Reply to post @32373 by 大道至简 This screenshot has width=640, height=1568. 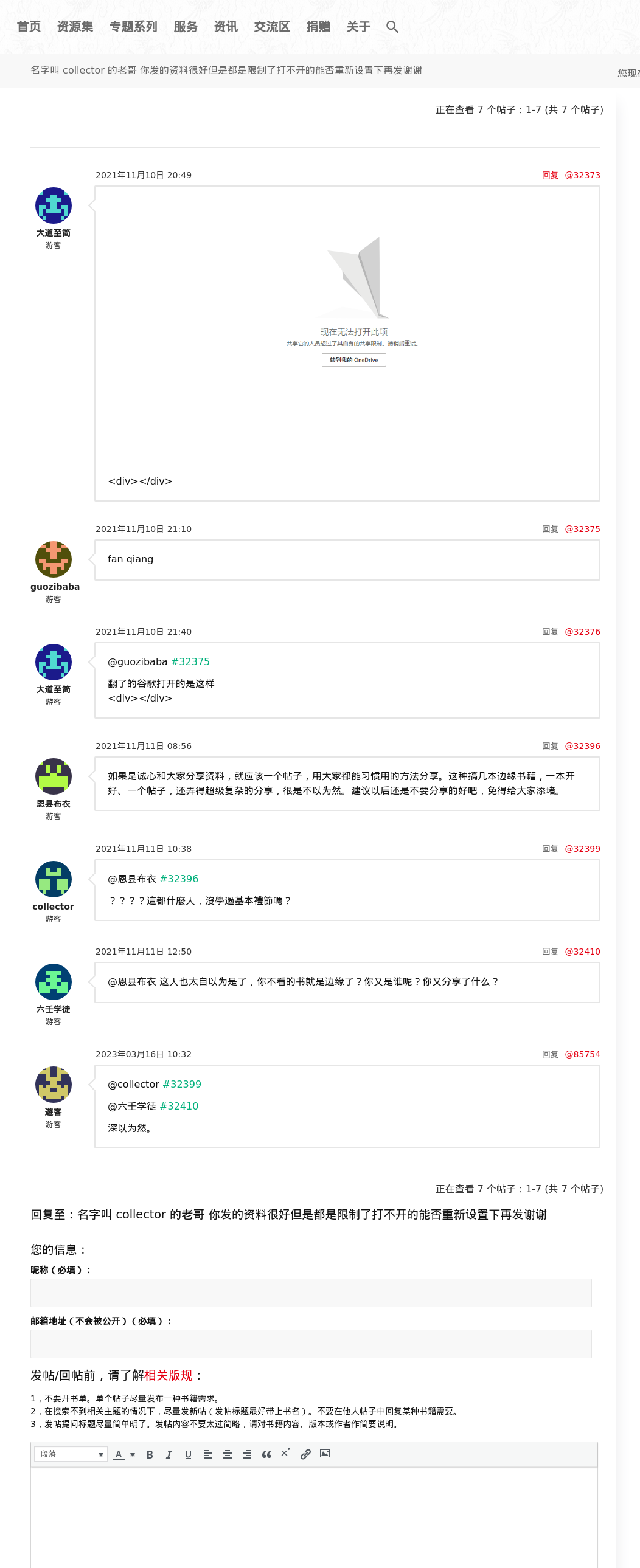click(x=550, y=175)
